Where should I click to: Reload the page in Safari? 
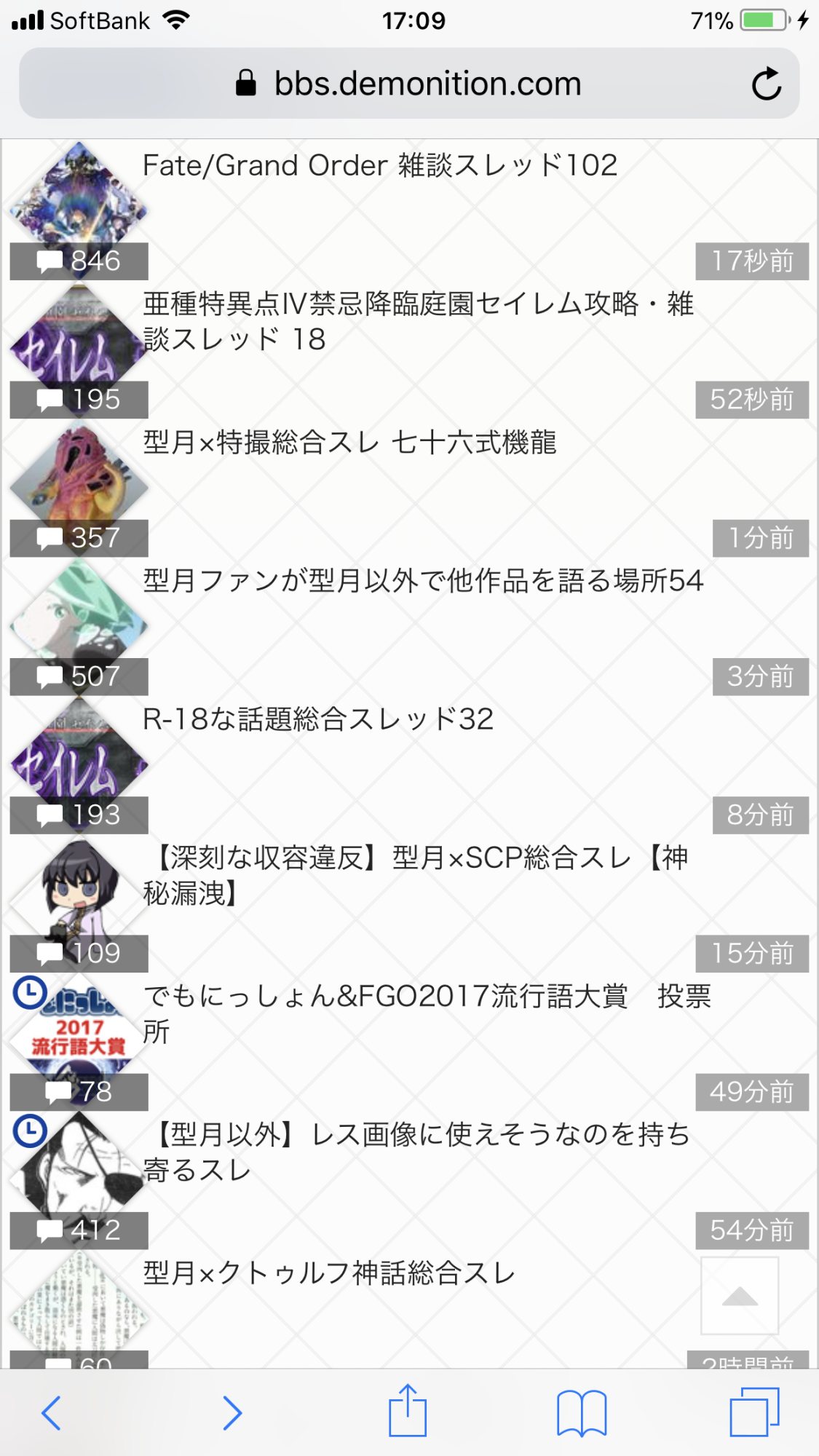point(766,84)
